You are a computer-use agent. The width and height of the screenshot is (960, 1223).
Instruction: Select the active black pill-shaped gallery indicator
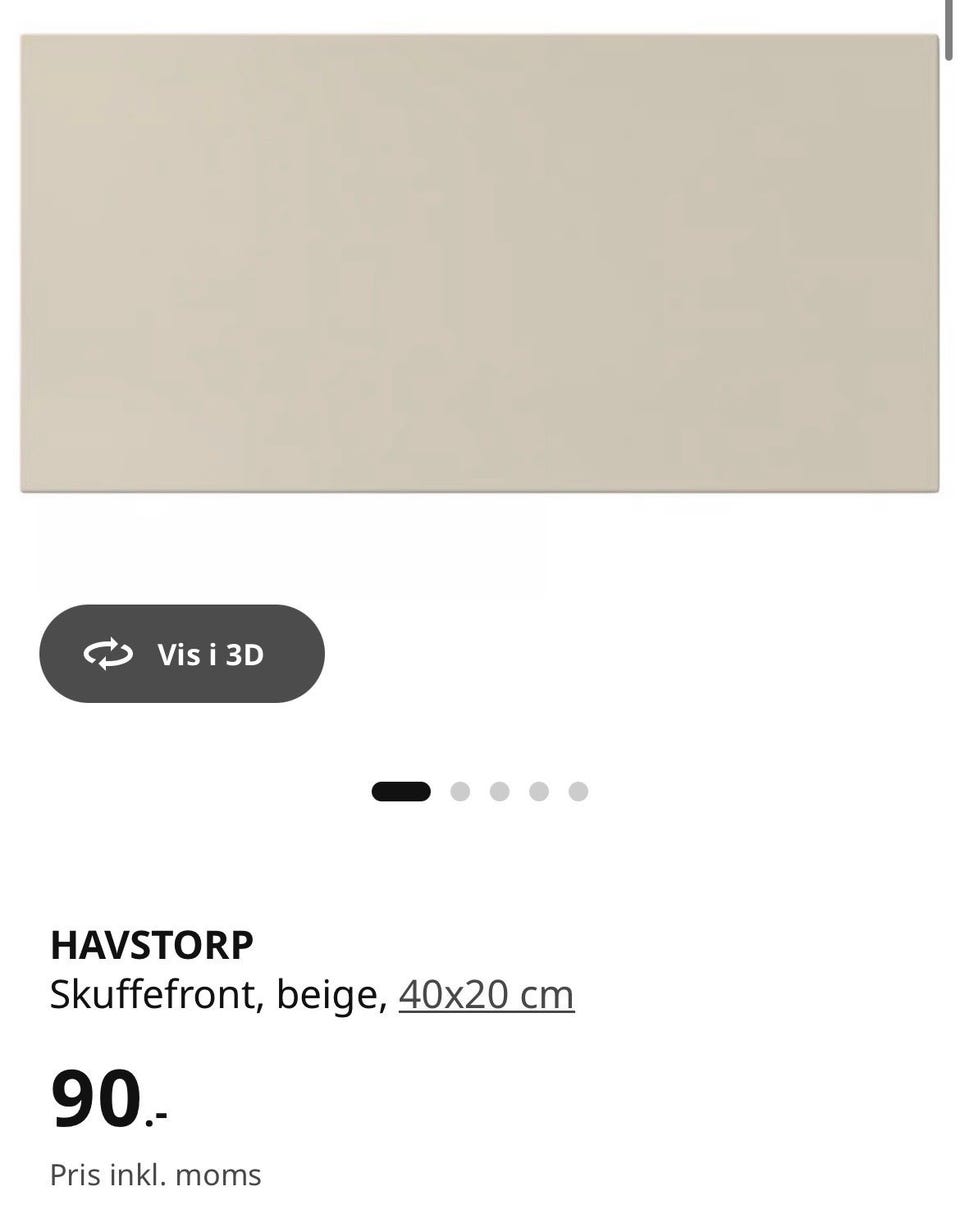click(x=401, y=790)
